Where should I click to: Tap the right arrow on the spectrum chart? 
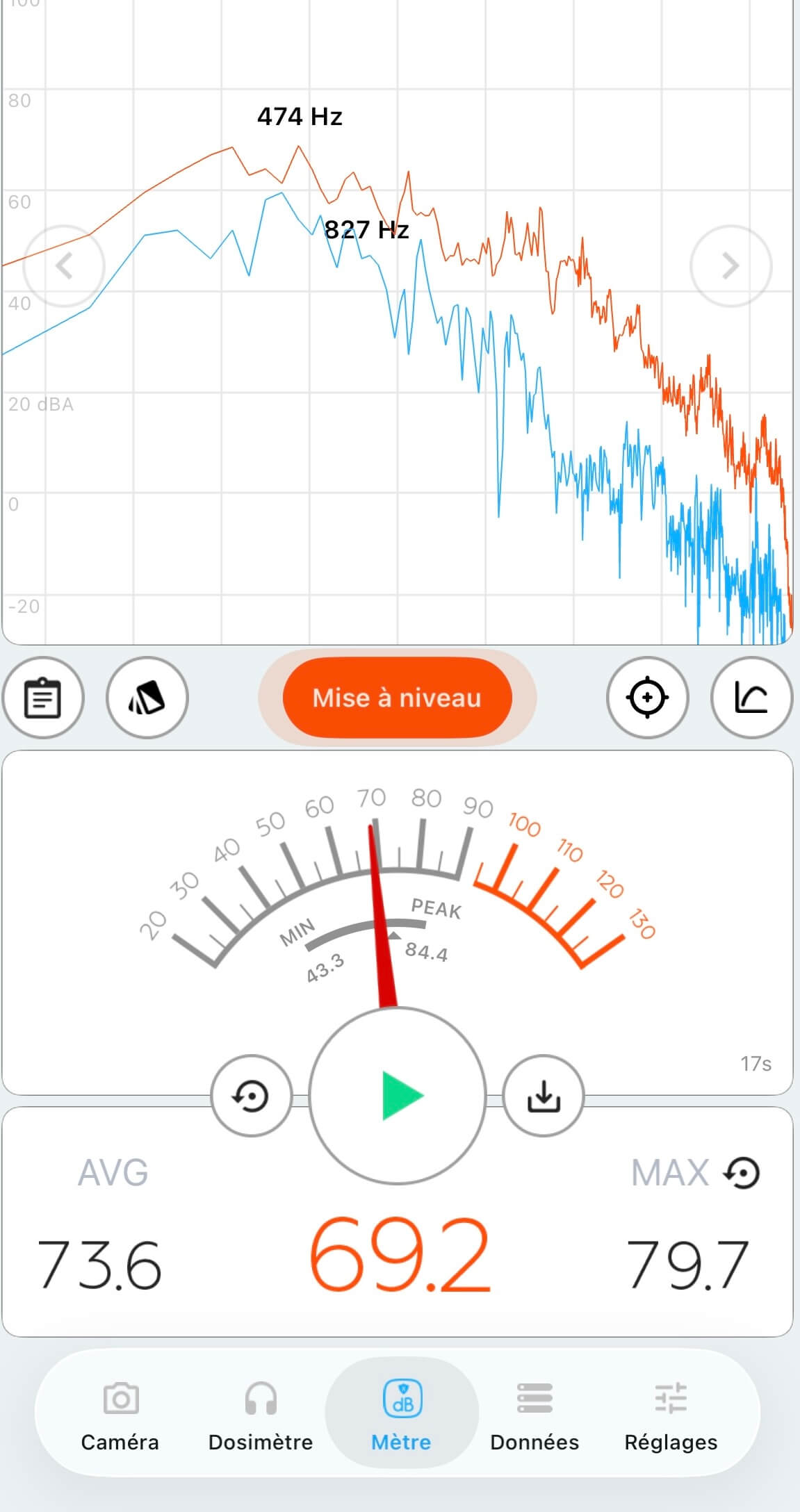coord(730,266)
